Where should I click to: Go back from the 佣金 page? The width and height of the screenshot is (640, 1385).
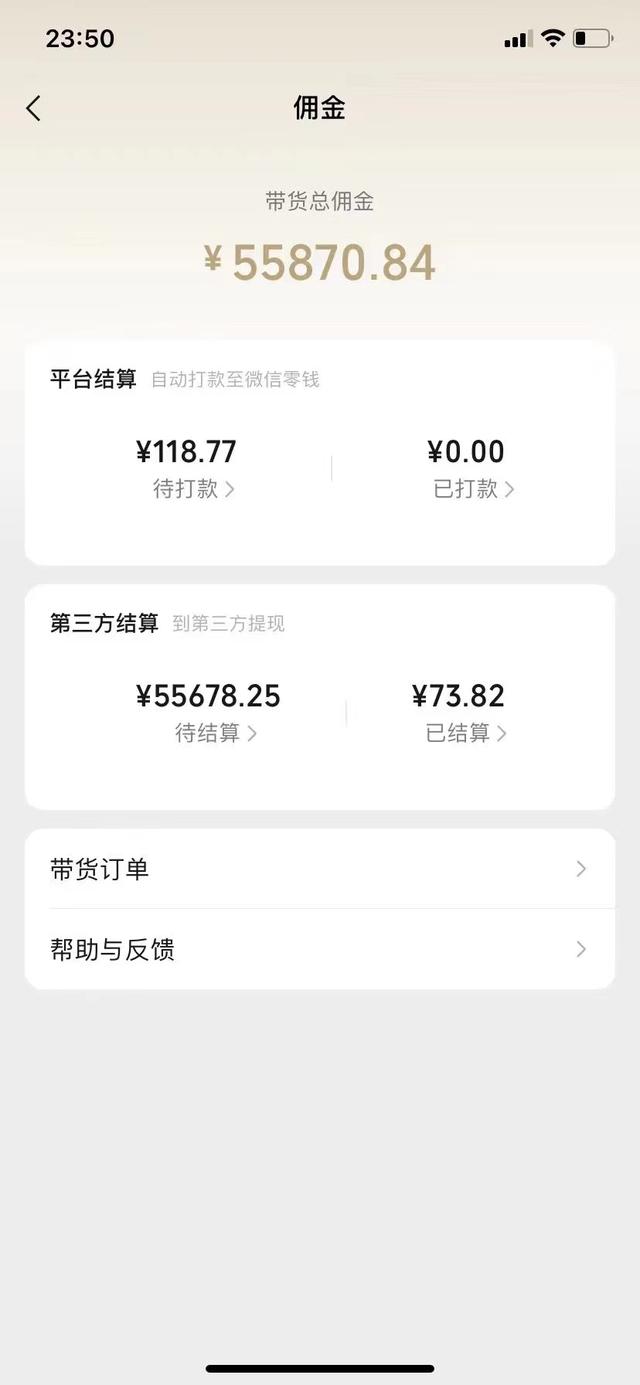34,108
